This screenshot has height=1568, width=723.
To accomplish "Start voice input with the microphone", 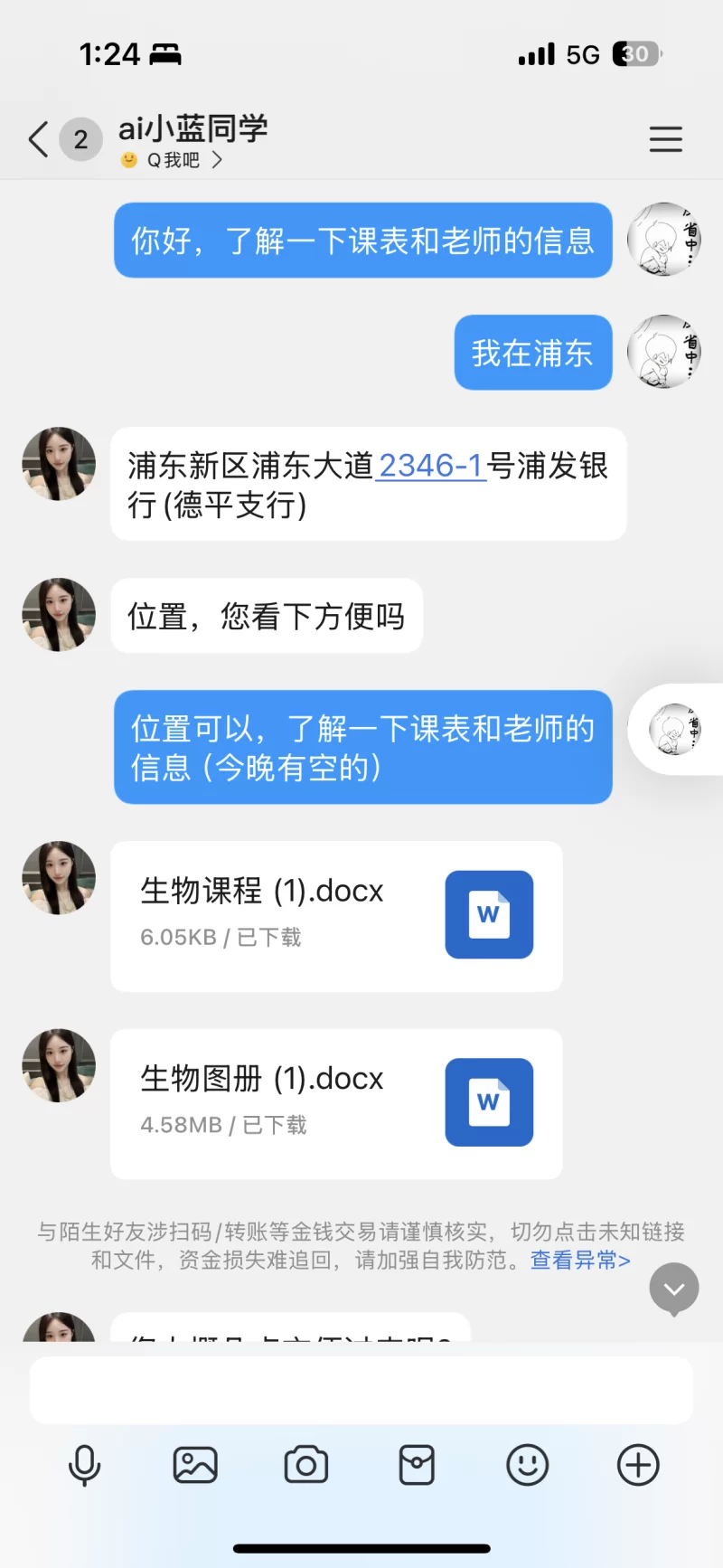I will (85, 1465).
